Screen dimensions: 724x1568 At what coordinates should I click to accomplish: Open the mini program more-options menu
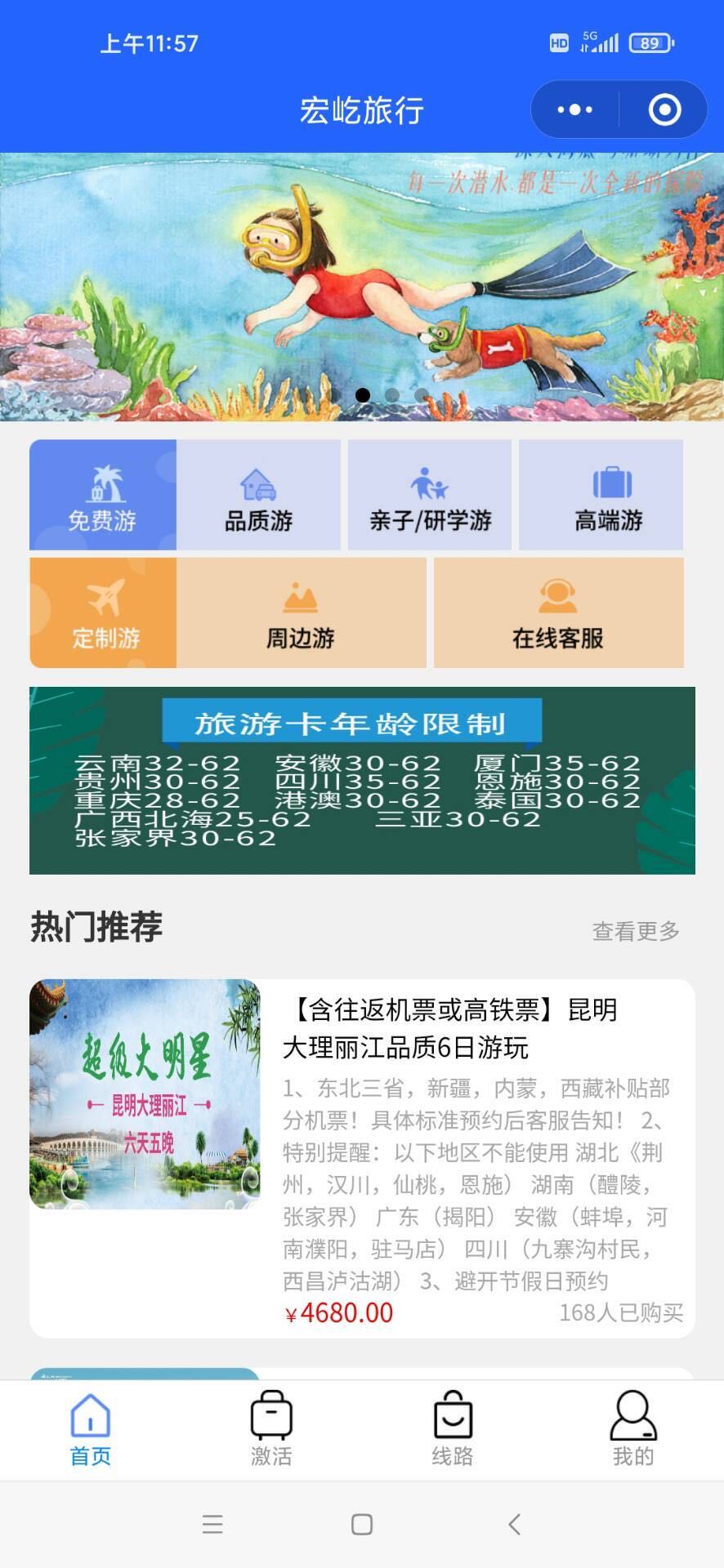tap(575, 109)
